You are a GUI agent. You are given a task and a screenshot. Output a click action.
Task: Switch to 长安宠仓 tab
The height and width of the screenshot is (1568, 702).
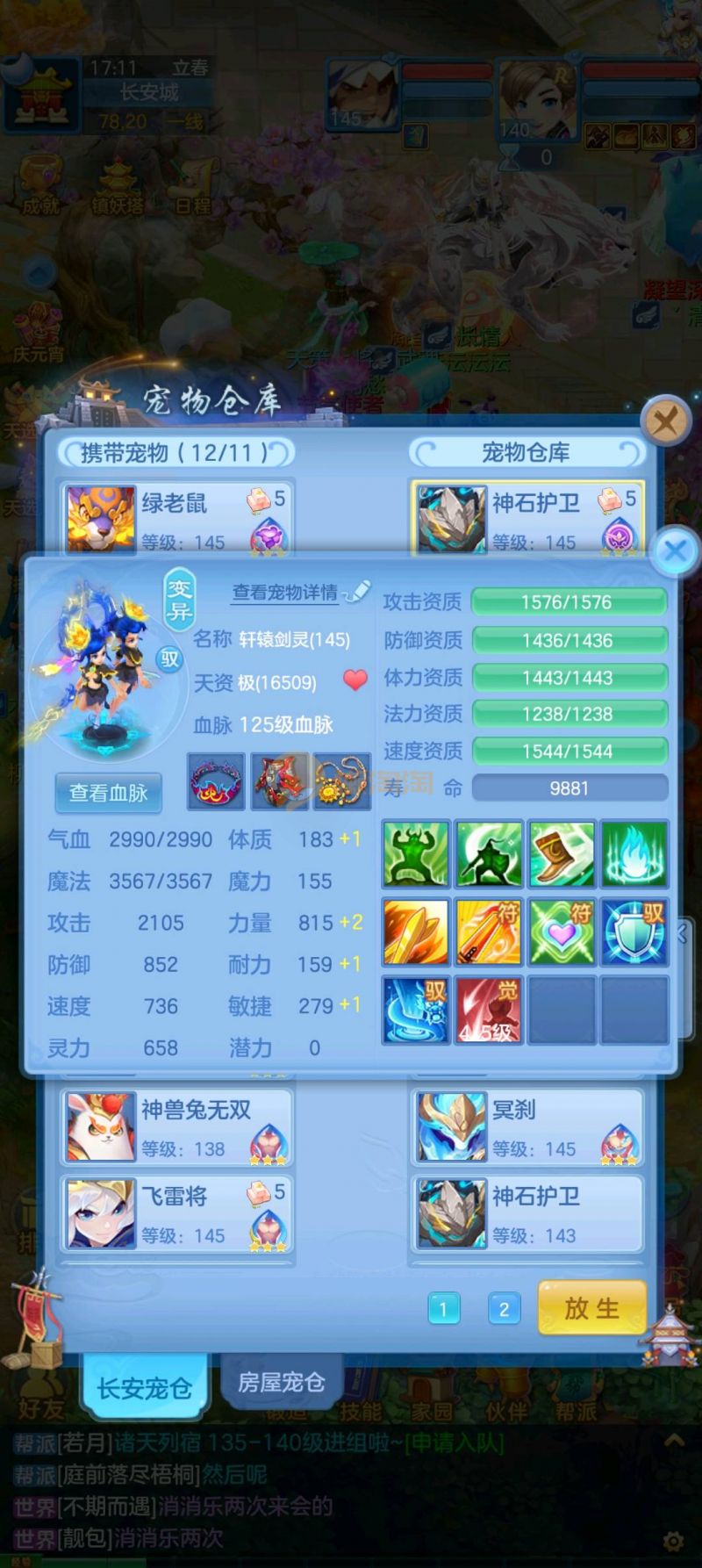[144, 1388]
